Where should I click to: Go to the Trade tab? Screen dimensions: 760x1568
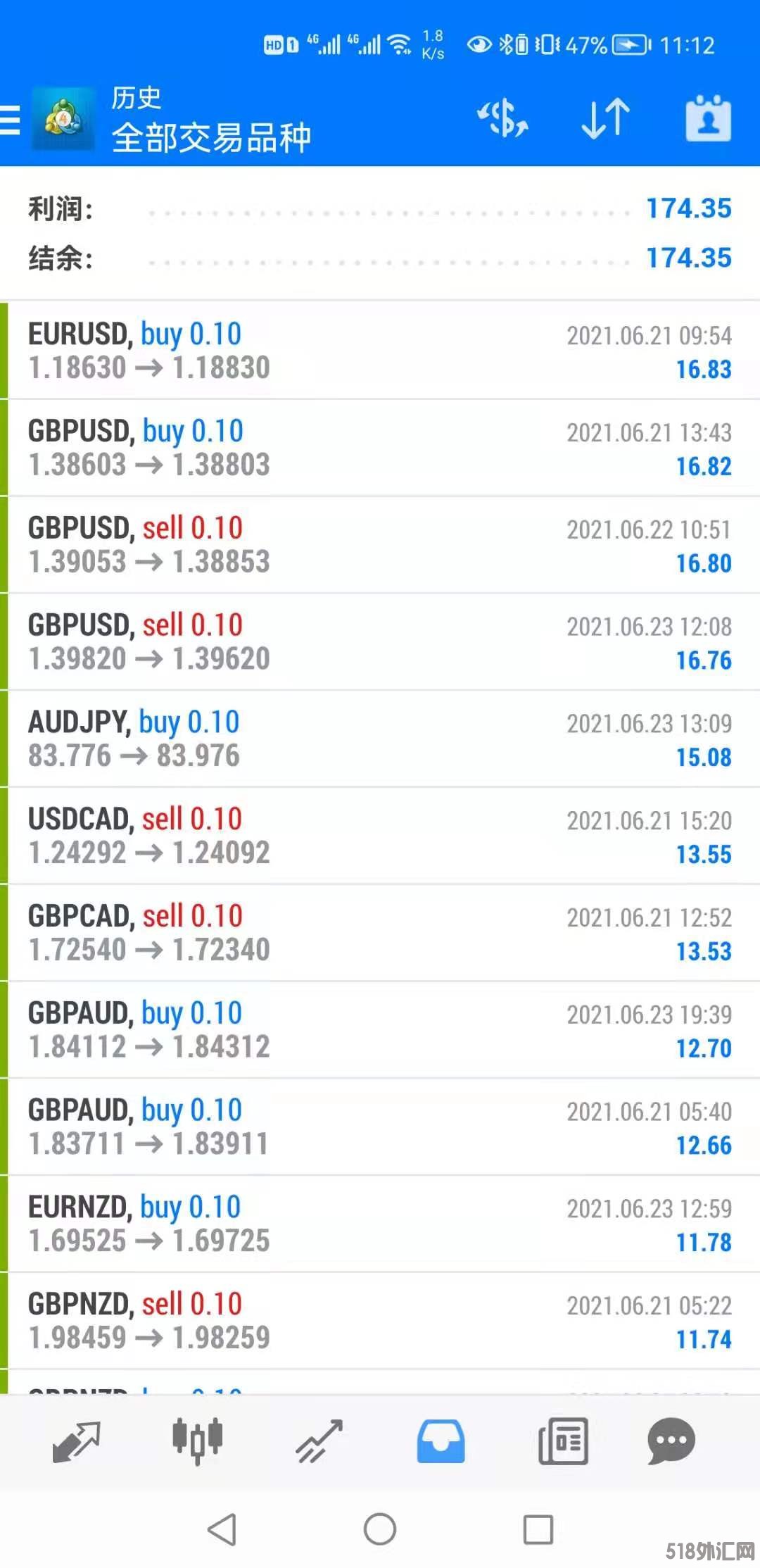tap(319, 1441)
